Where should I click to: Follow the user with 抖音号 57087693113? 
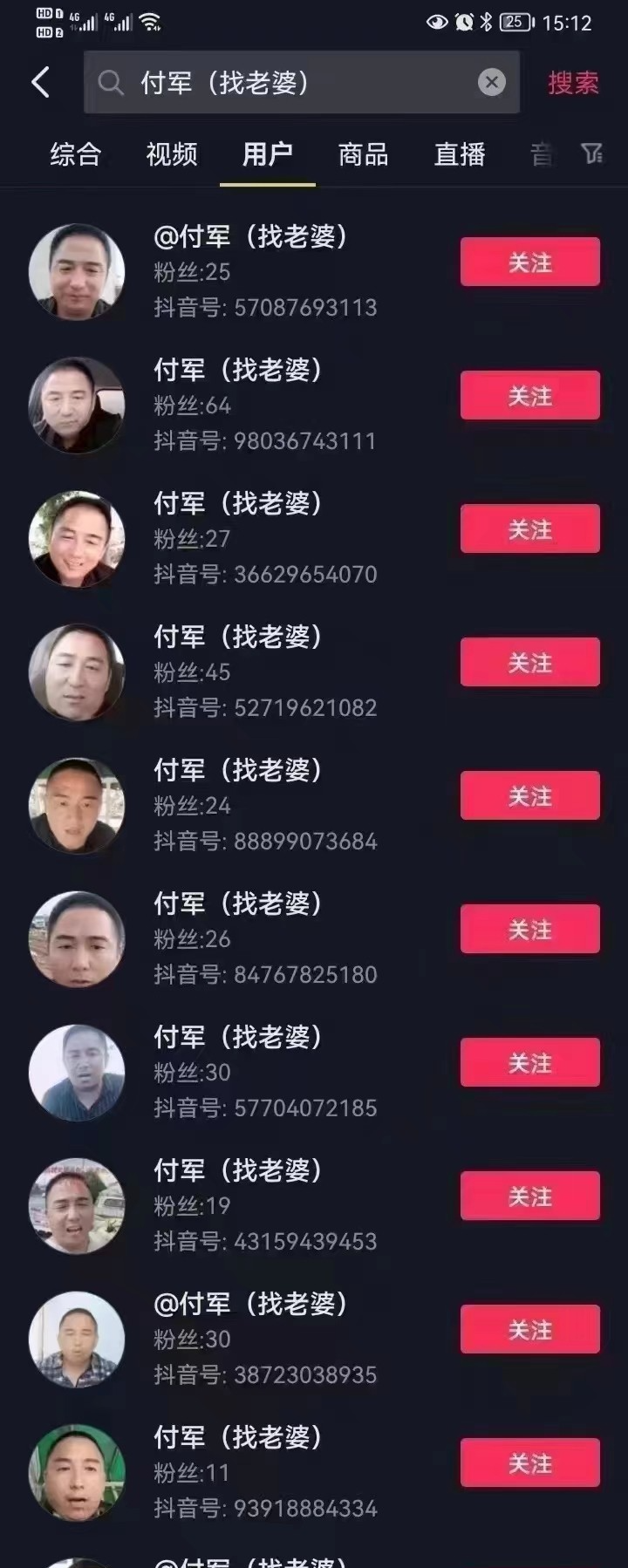point(529,262)
